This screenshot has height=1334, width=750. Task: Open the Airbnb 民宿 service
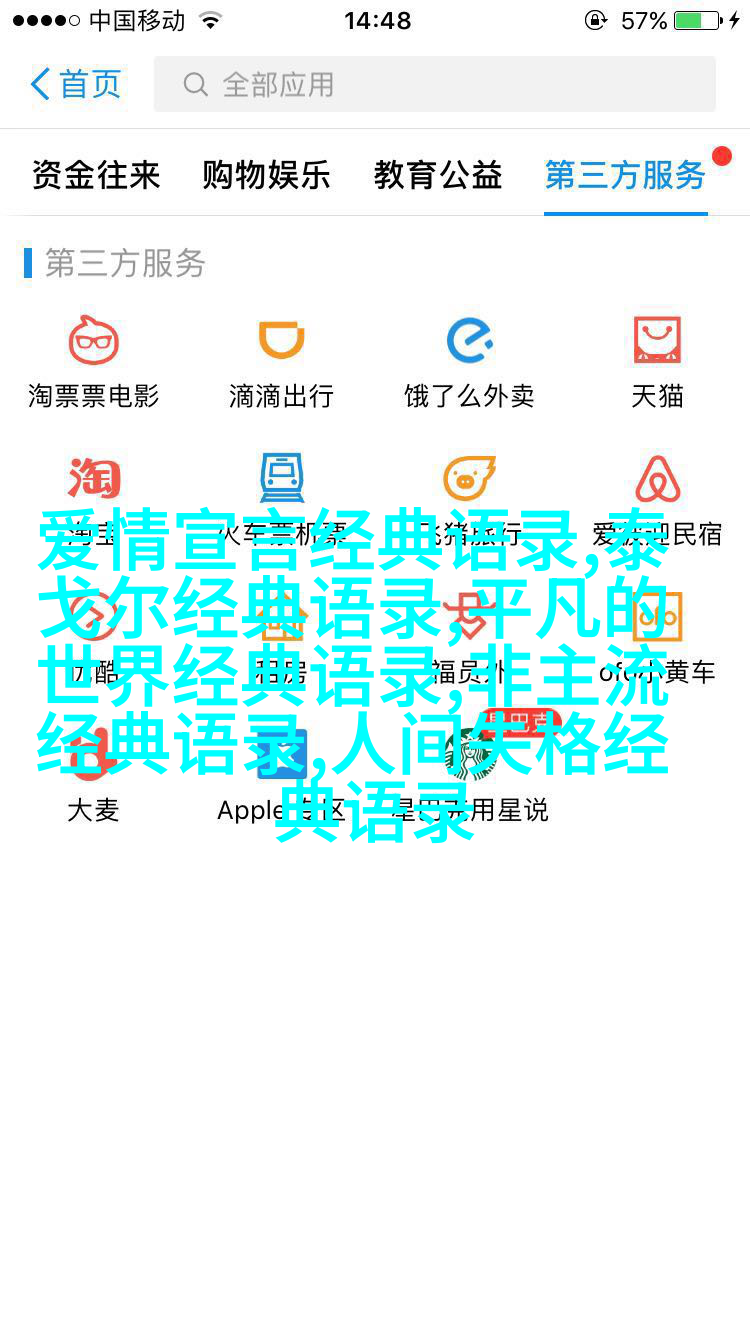pyautogui.click(x=657, y=480)
